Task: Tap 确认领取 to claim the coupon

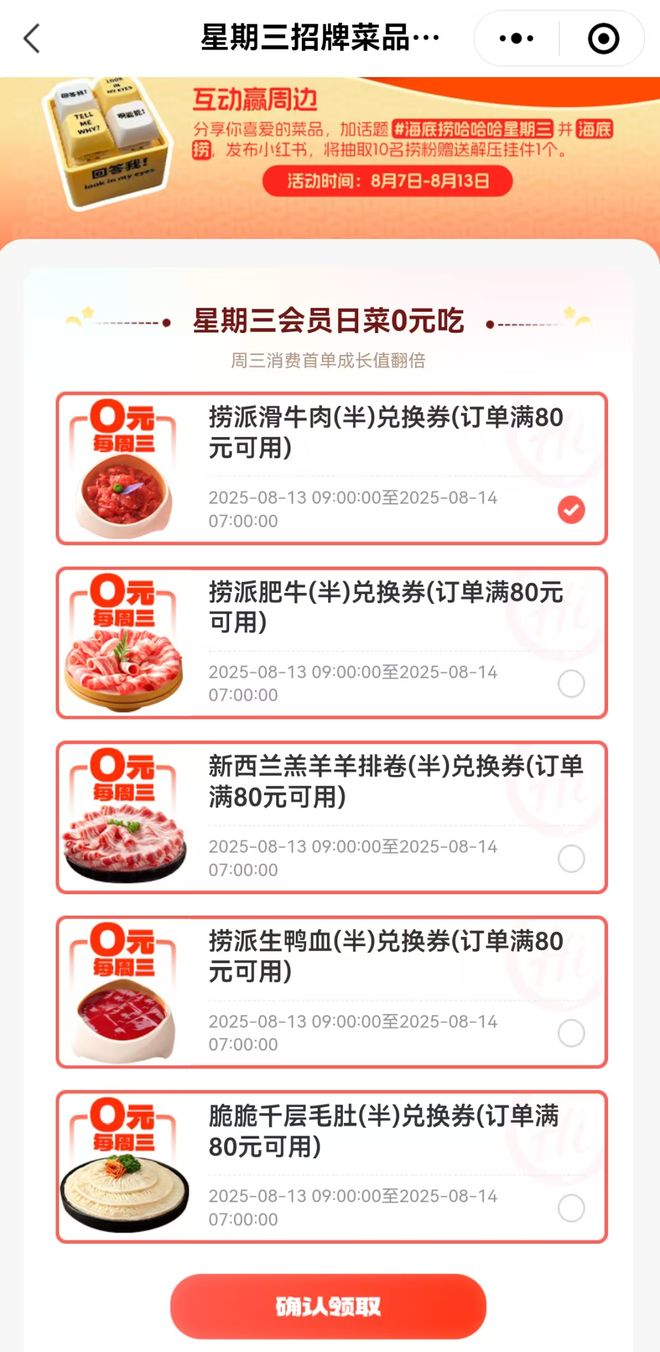Action: 328,1306
